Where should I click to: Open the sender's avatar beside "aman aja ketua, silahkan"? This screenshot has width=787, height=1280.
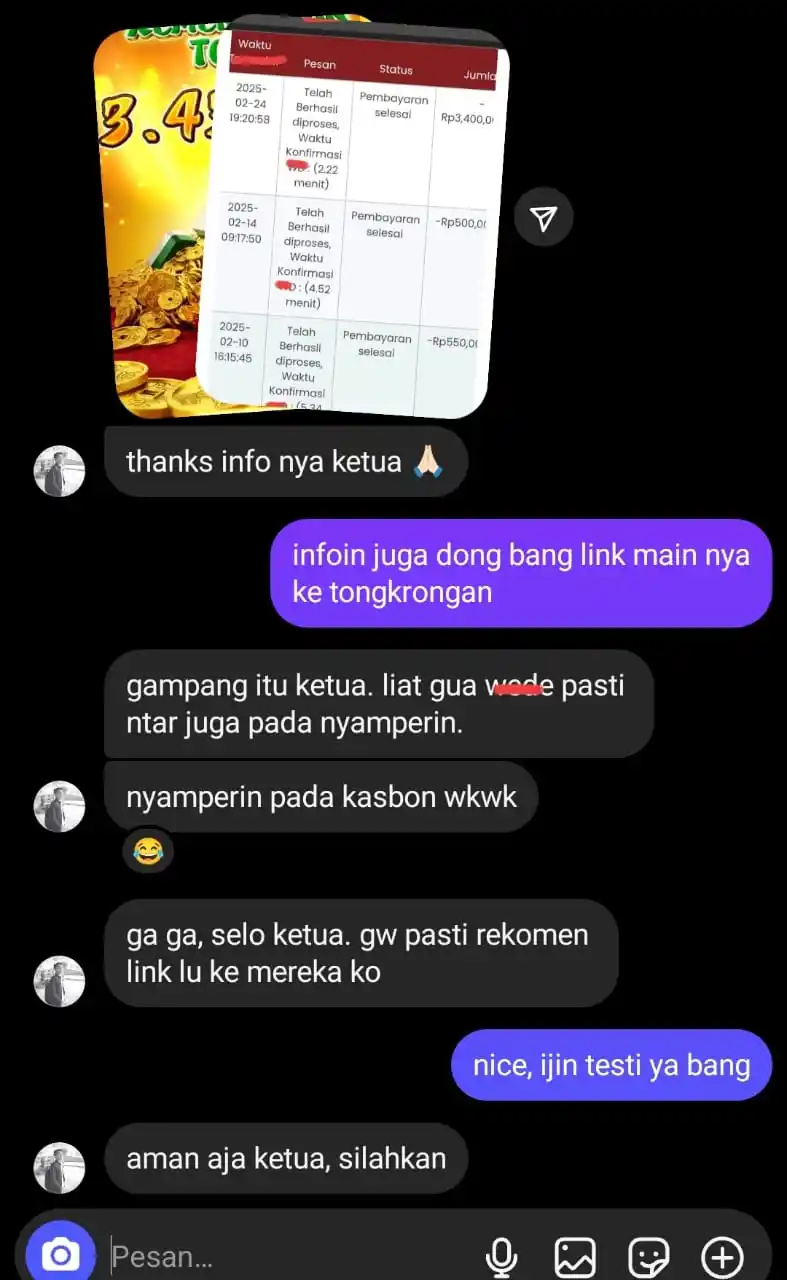(60, 1167)
